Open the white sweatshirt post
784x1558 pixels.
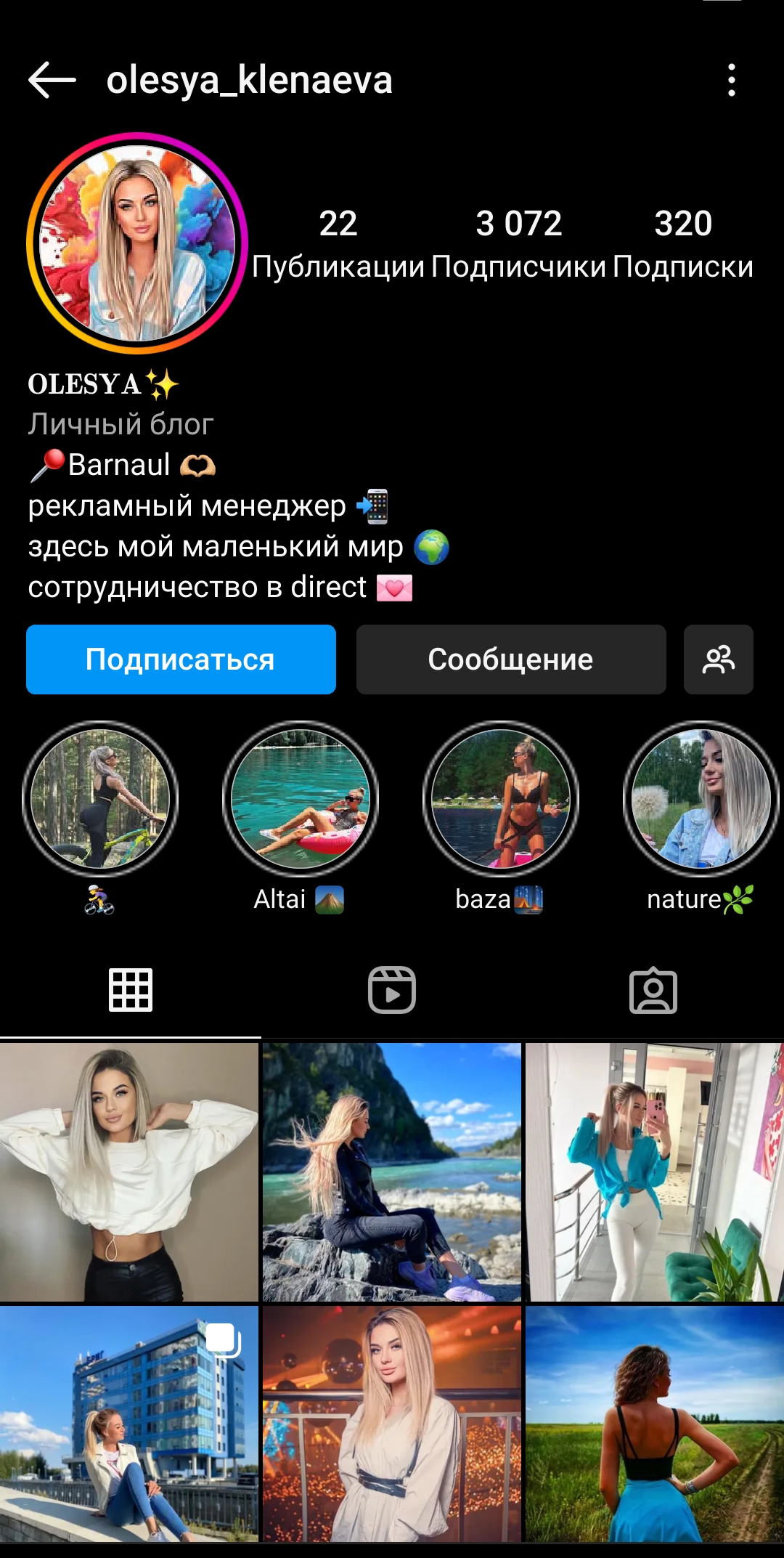(x=129, y=1172)
